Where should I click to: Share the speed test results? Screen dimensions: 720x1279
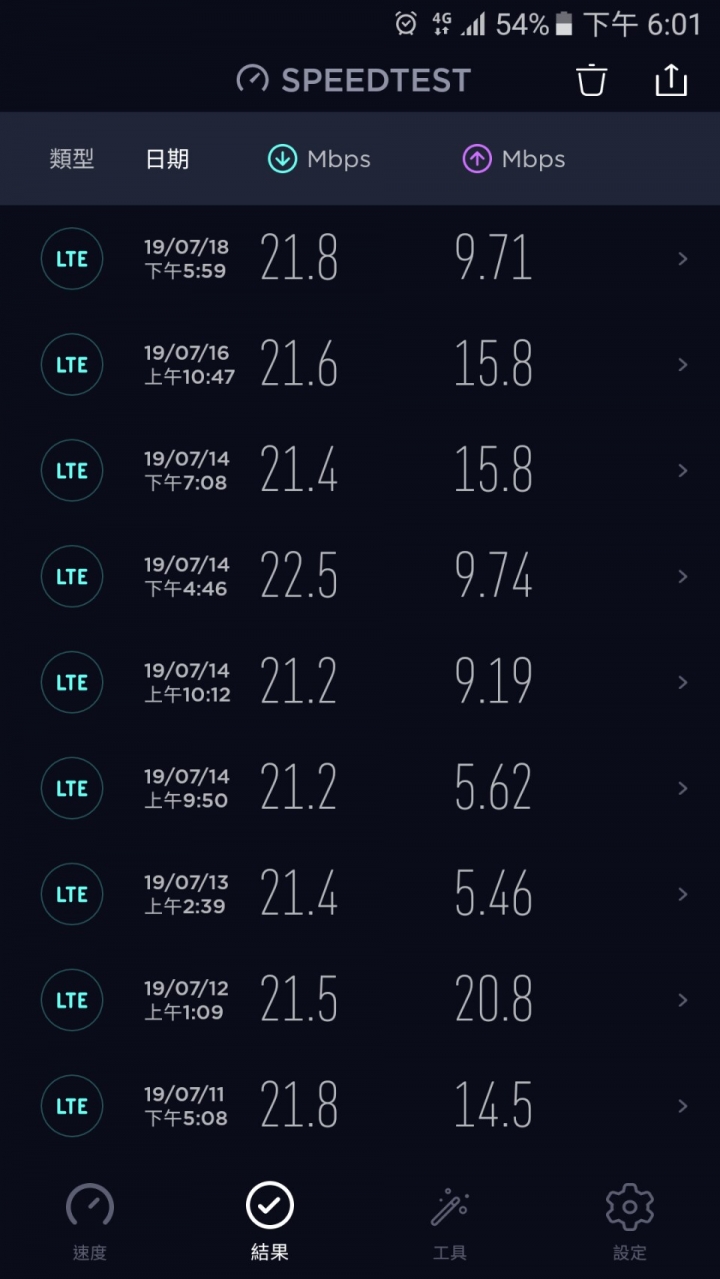[x=671, y=80]
